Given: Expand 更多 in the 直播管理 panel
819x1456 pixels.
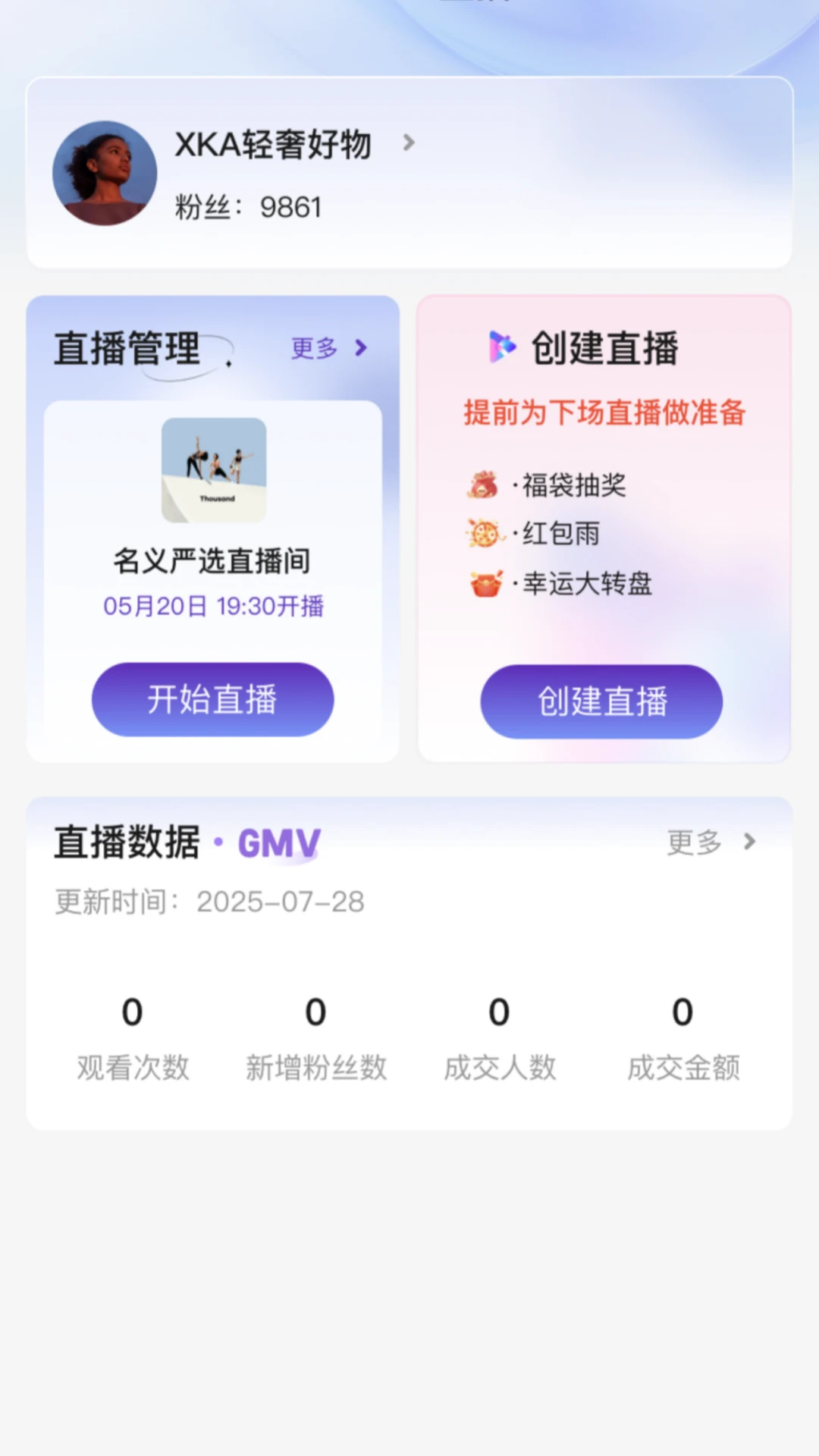Looking at the screenshot, I should coord(313,348).
